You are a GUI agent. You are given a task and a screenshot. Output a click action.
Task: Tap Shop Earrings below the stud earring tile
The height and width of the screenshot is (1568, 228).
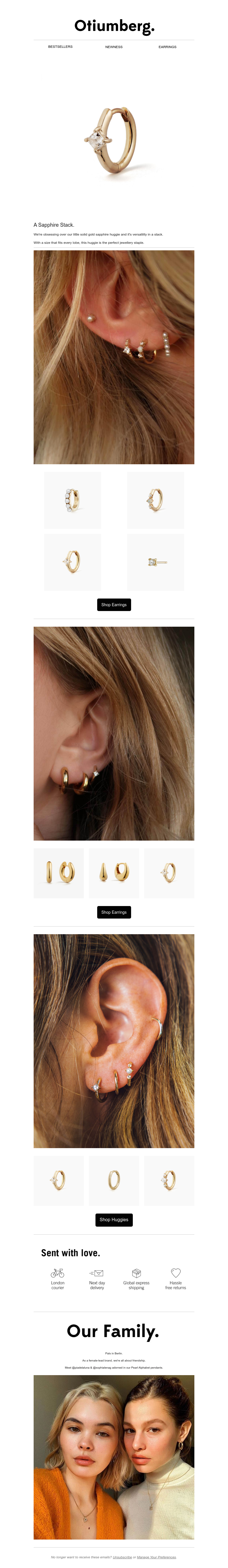pyautogui.click(x=114, y=604)
